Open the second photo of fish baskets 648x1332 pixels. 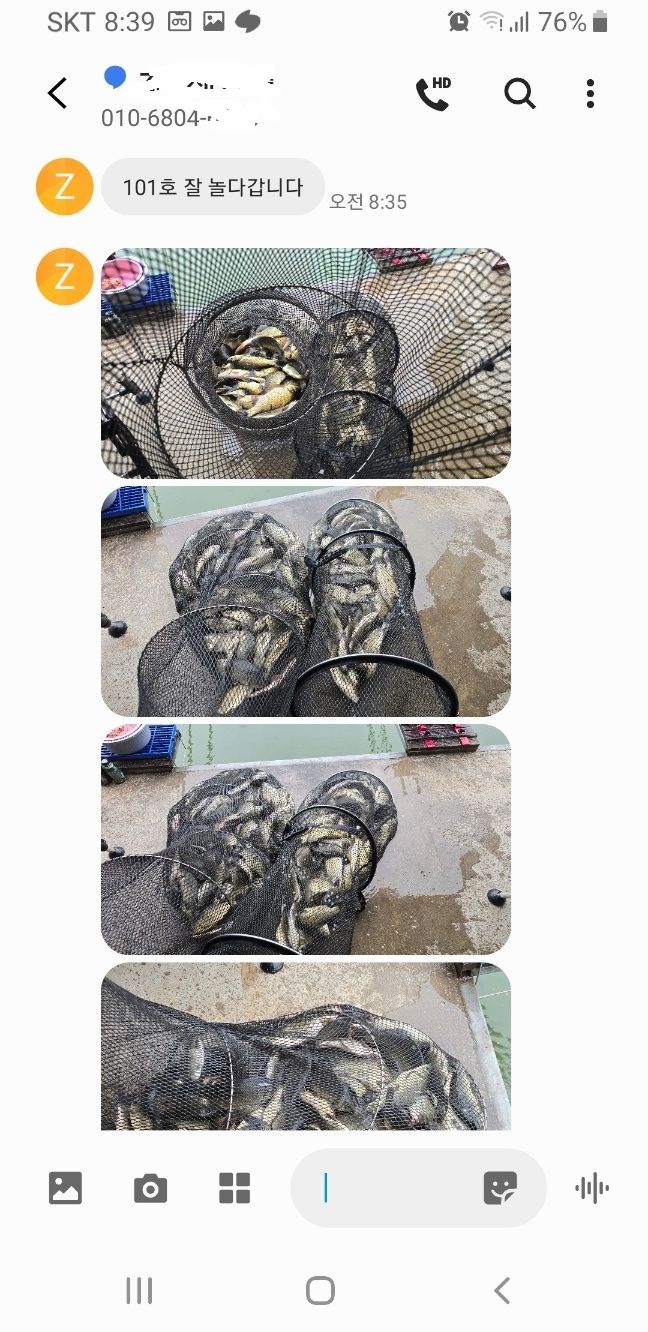point(305,601)
